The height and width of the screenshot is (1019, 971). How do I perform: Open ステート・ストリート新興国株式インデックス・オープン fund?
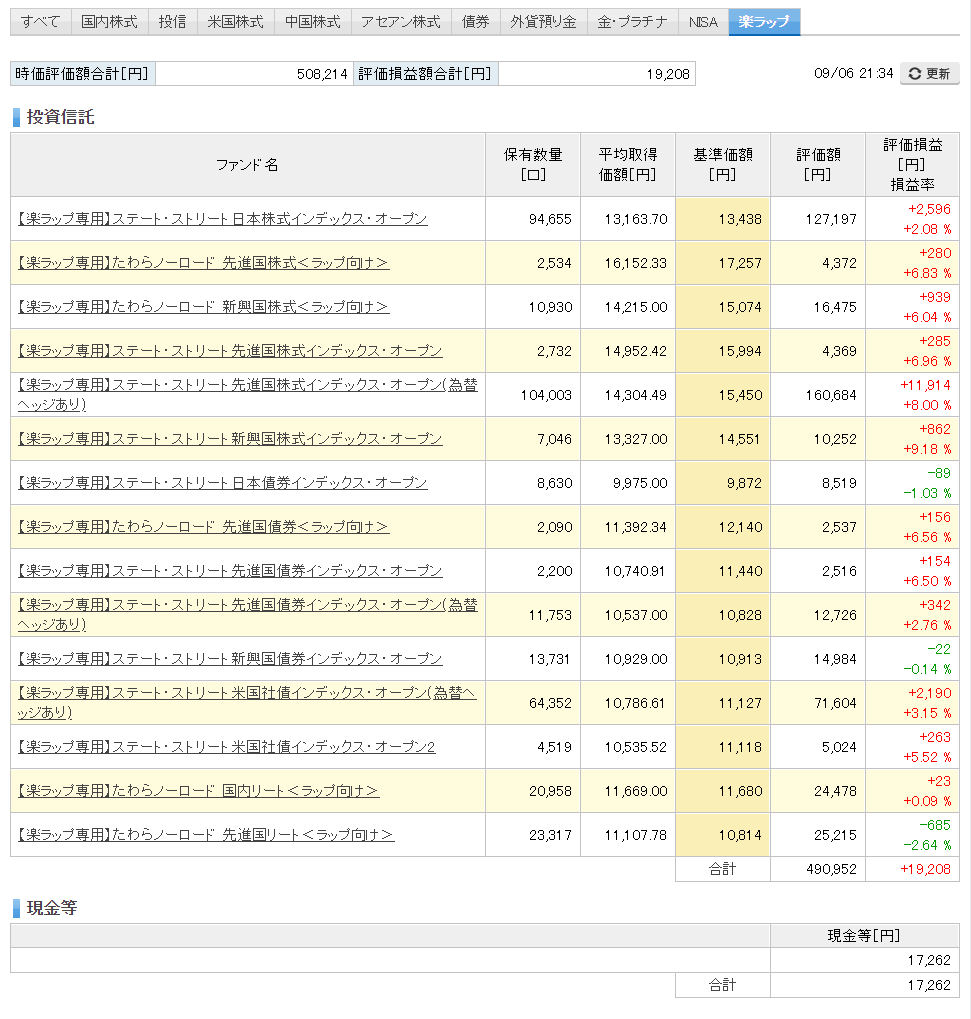229,439
